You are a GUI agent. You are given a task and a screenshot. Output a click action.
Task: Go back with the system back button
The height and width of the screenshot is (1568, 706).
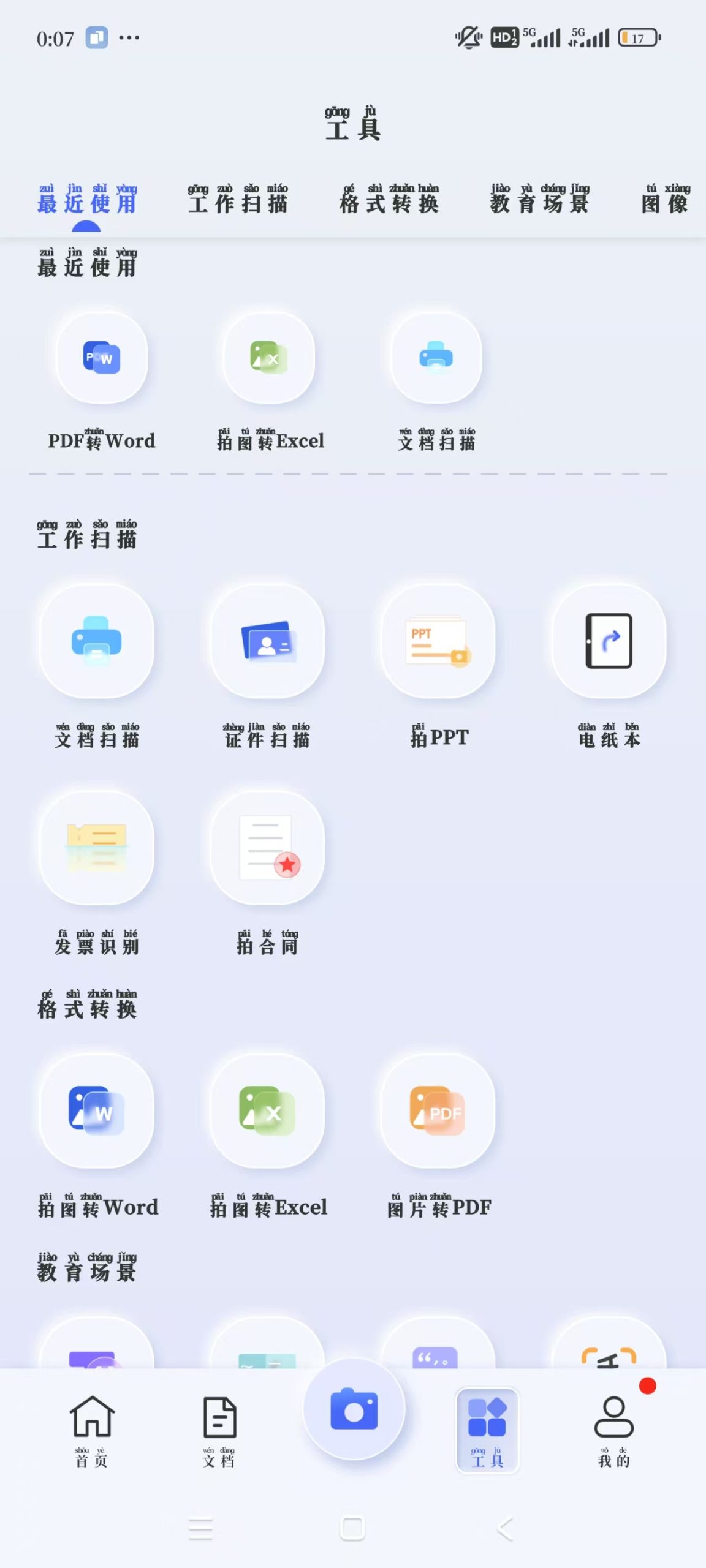[x=505, y=1529]
